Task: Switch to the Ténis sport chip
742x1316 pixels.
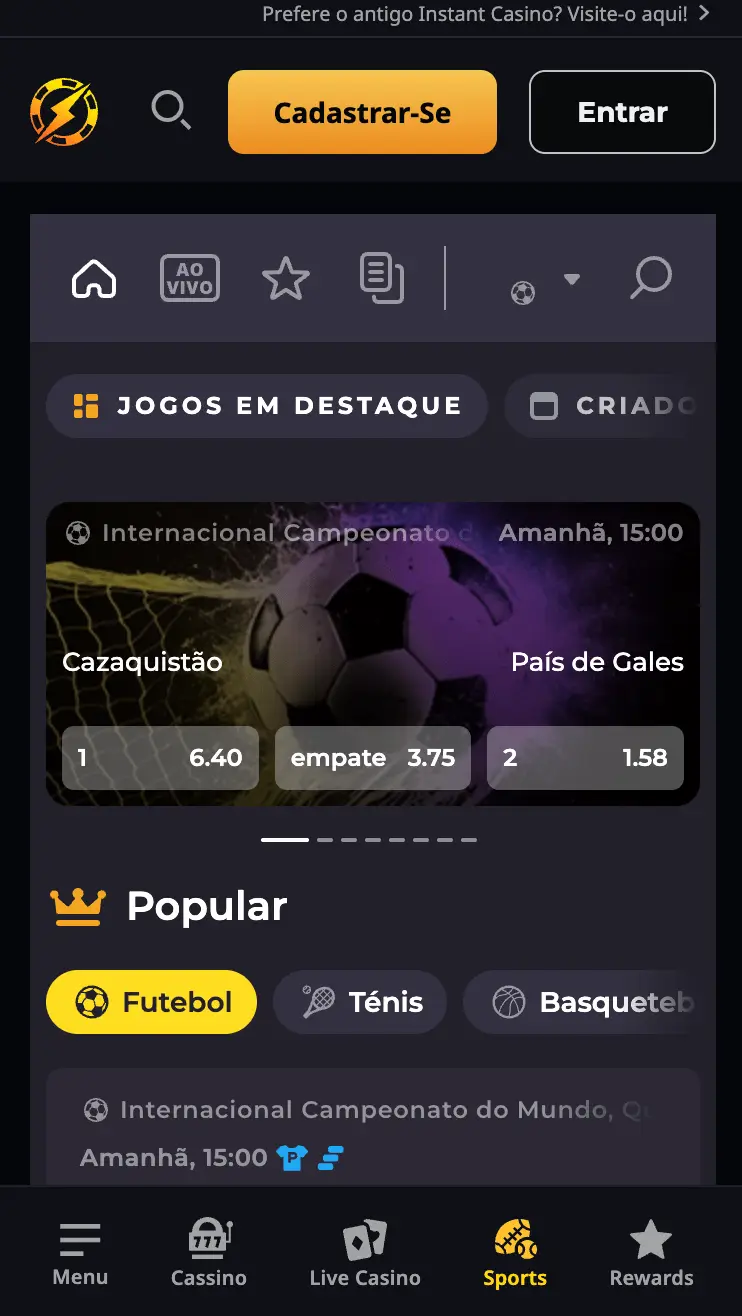Action: (x=360, y=1002)
